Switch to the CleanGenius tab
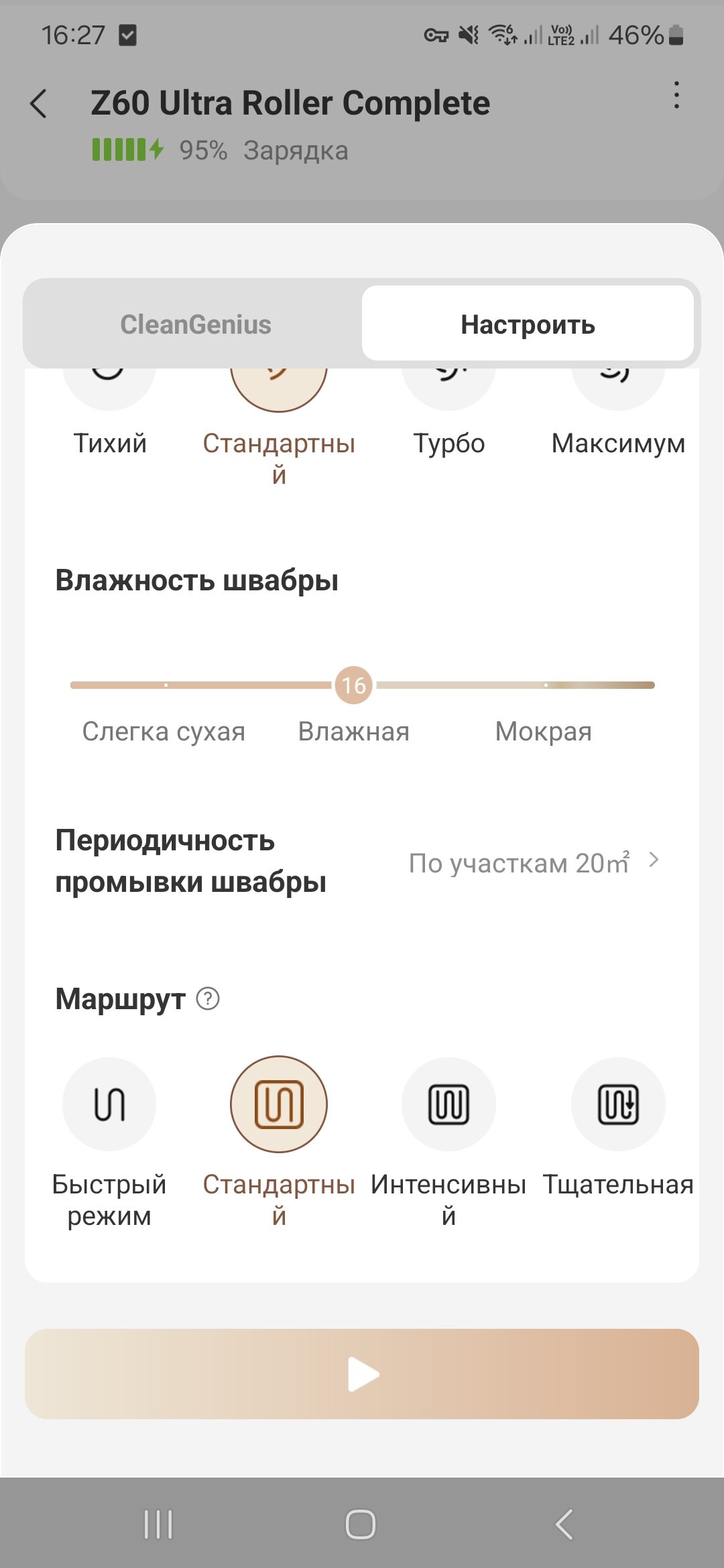The height and width of the screenshot is (1568, 724). click(195, 324)
